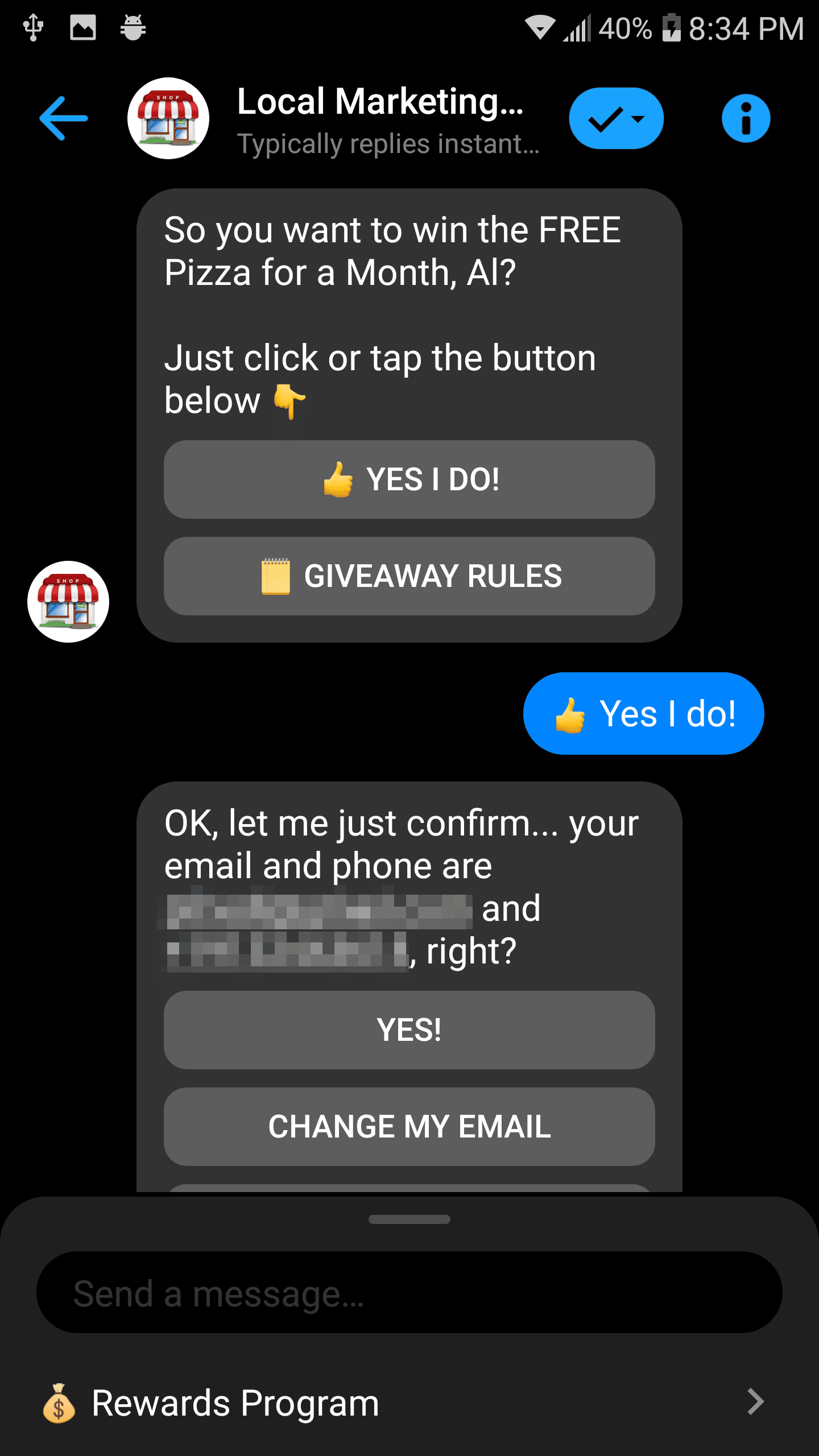Open the checkmark dropdown in the header

617,118
